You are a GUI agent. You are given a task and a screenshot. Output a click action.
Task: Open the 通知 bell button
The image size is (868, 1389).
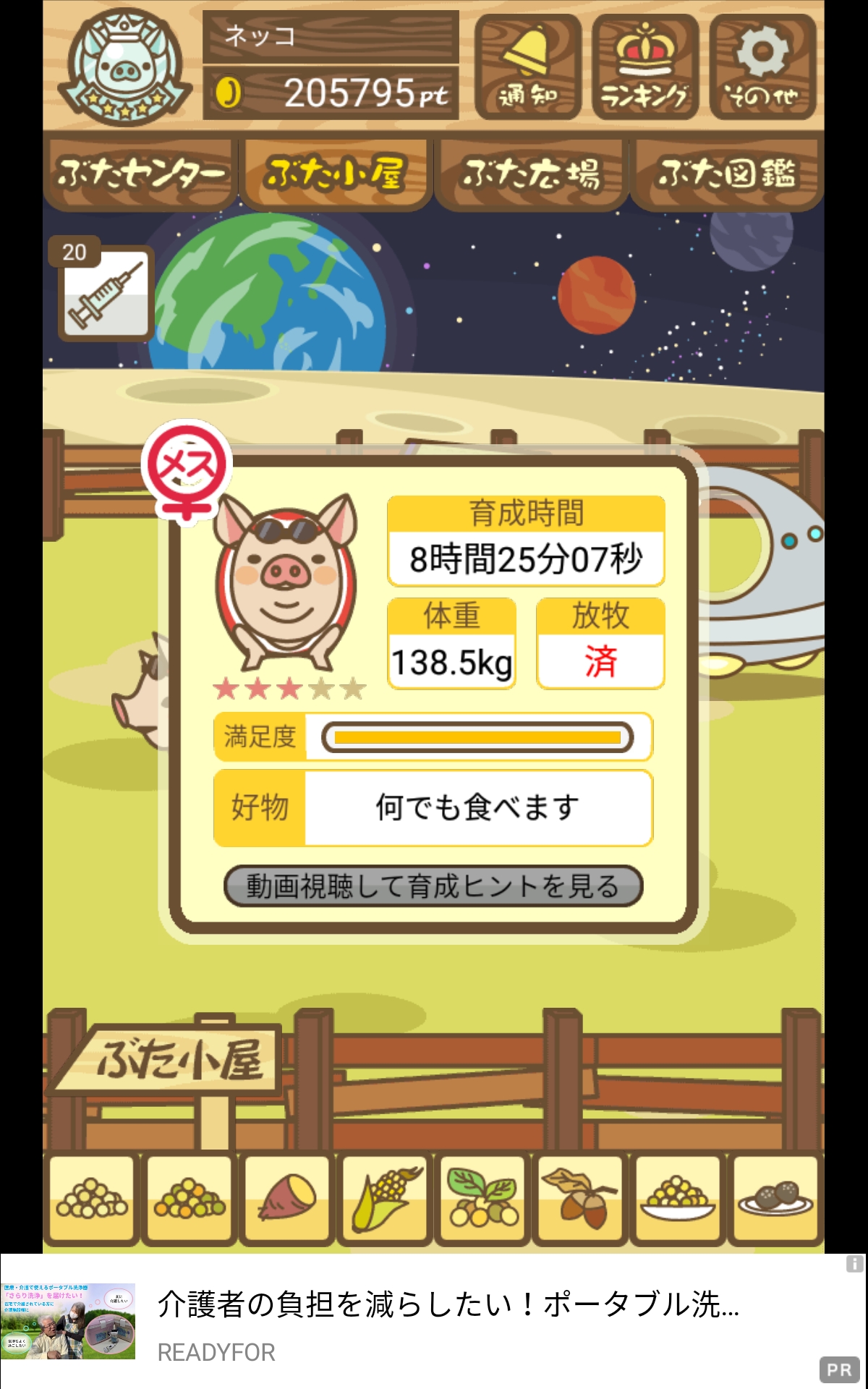[x=528, y=67]
